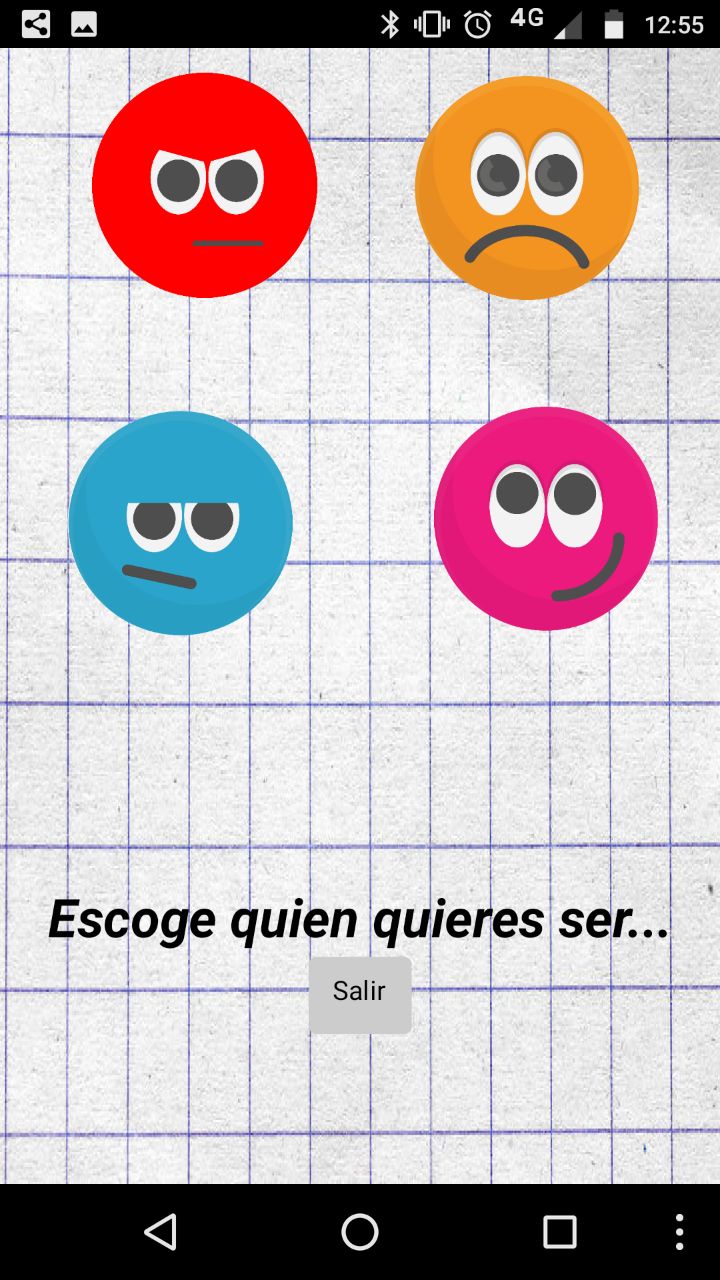The image size is (720, 1280).
Task: Open the navigation bar overflow menu
Action: (680, 1232)
